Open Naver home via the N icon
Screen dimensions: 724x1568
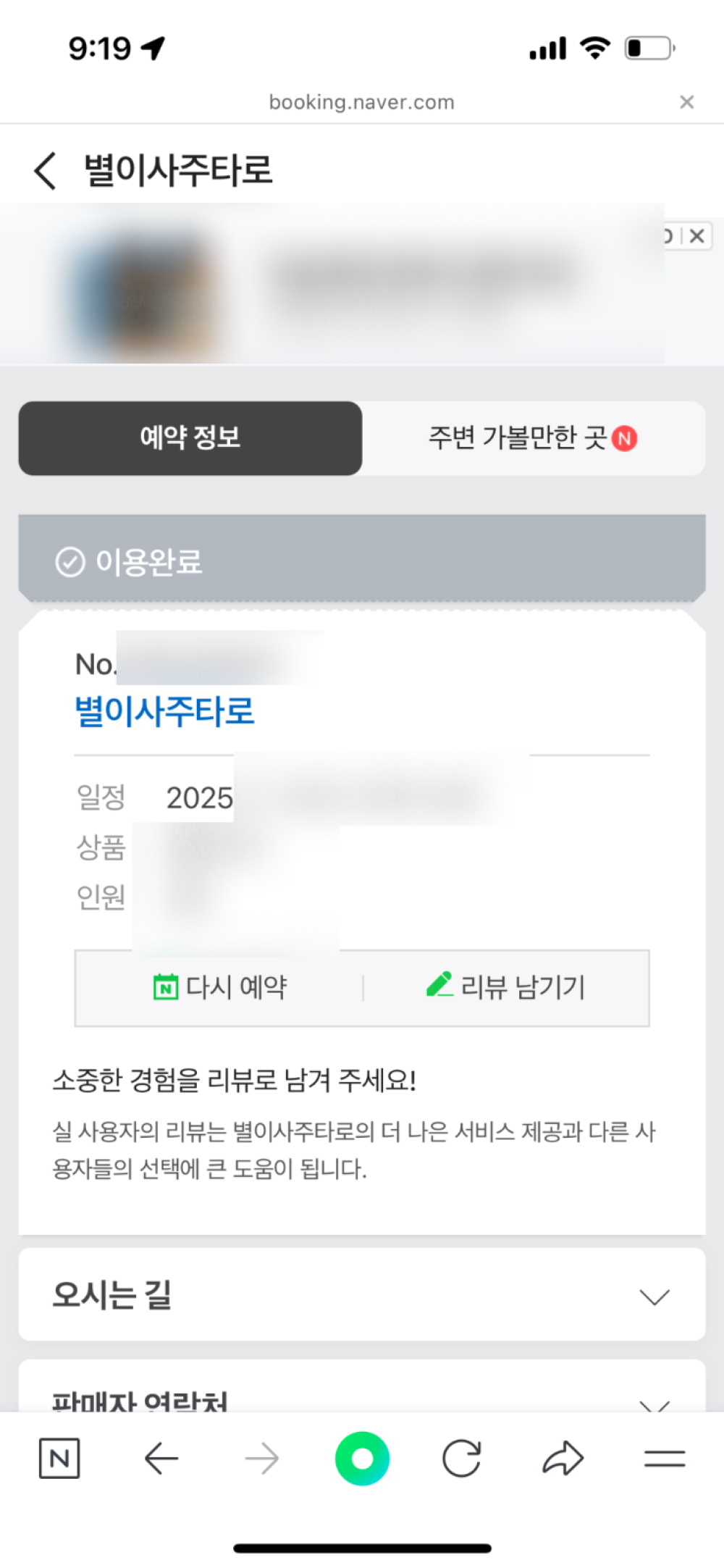(59, 1458)
